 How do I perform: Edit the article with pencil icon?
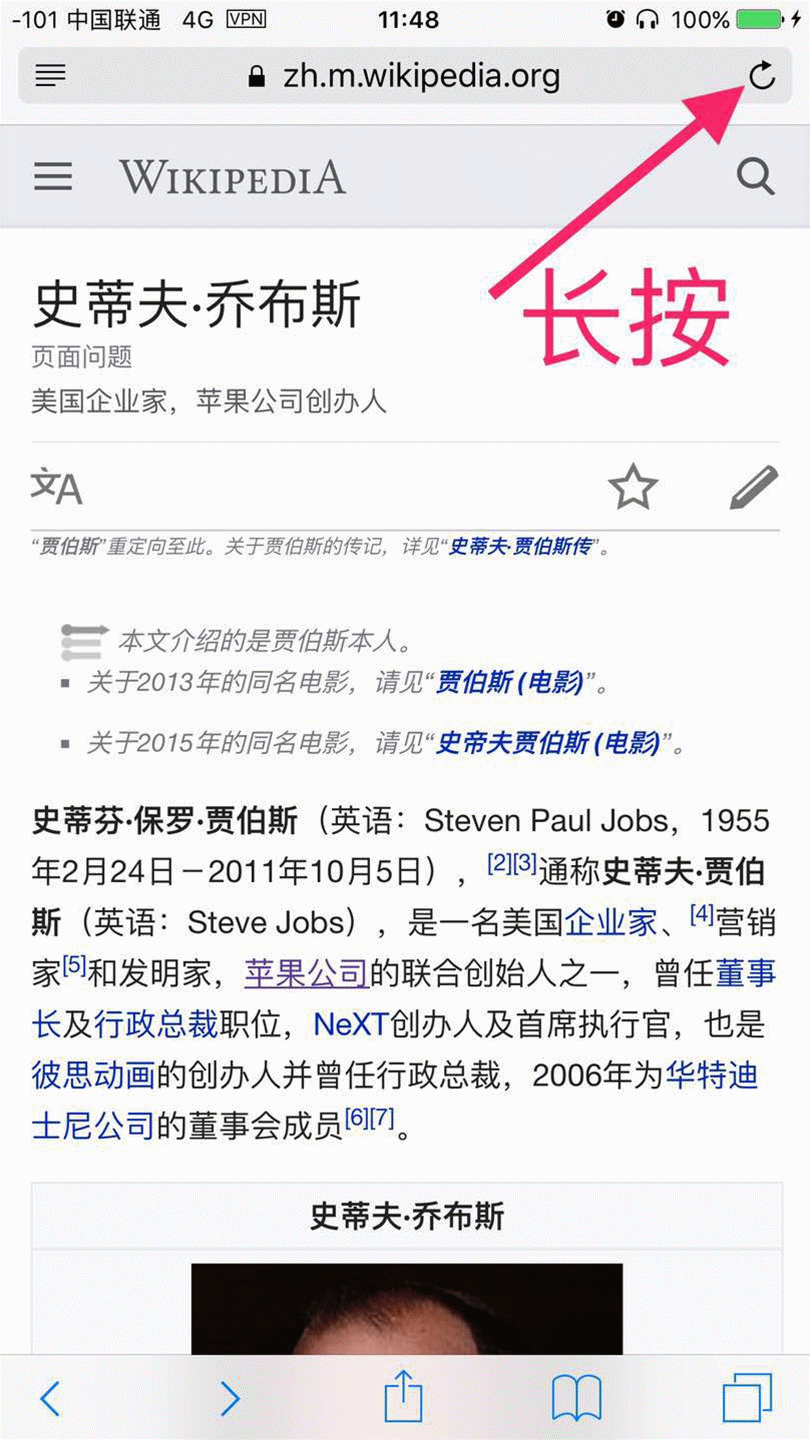click(x=752, y=487)
